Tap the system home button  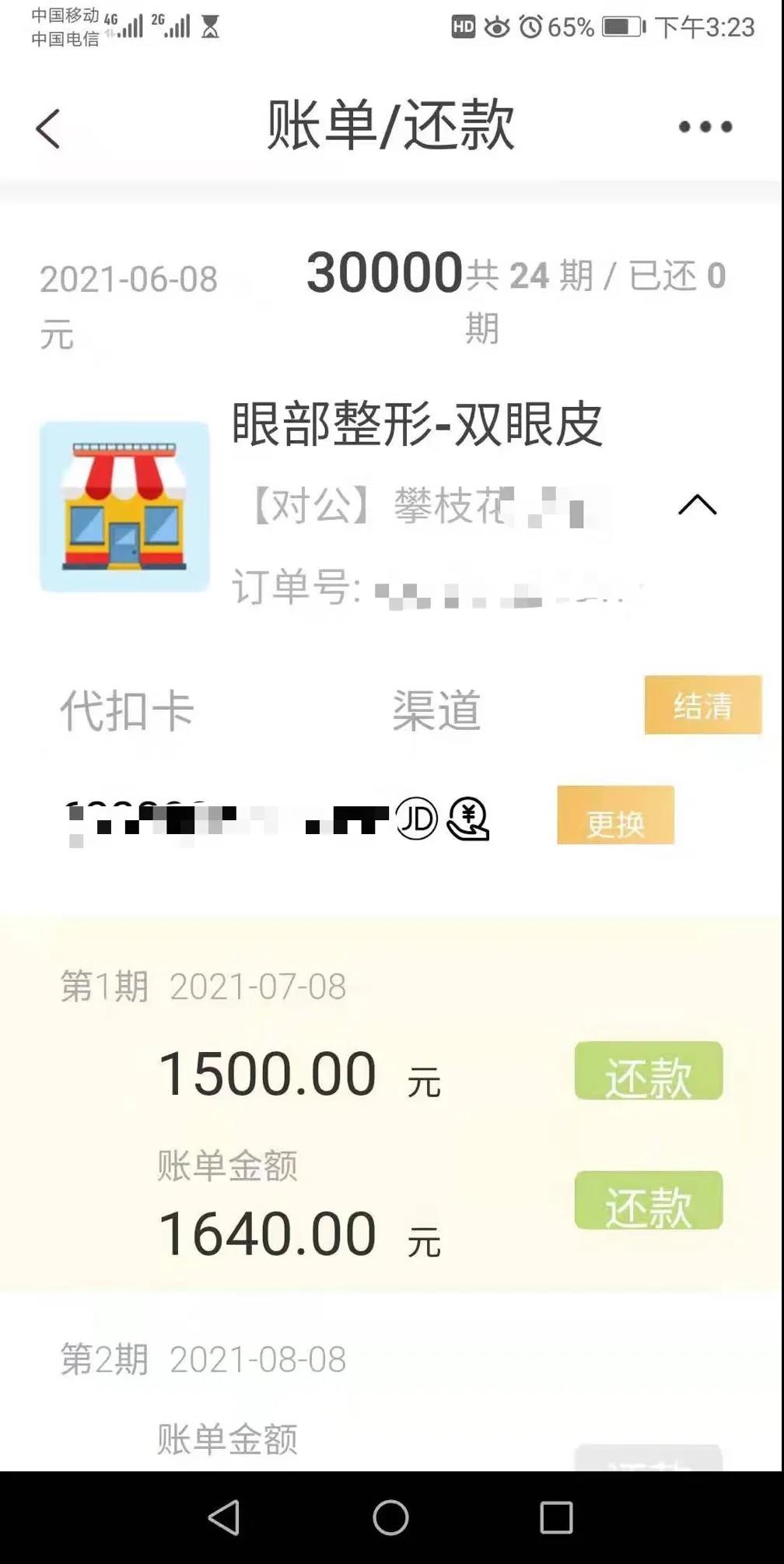click(390, 1517)
